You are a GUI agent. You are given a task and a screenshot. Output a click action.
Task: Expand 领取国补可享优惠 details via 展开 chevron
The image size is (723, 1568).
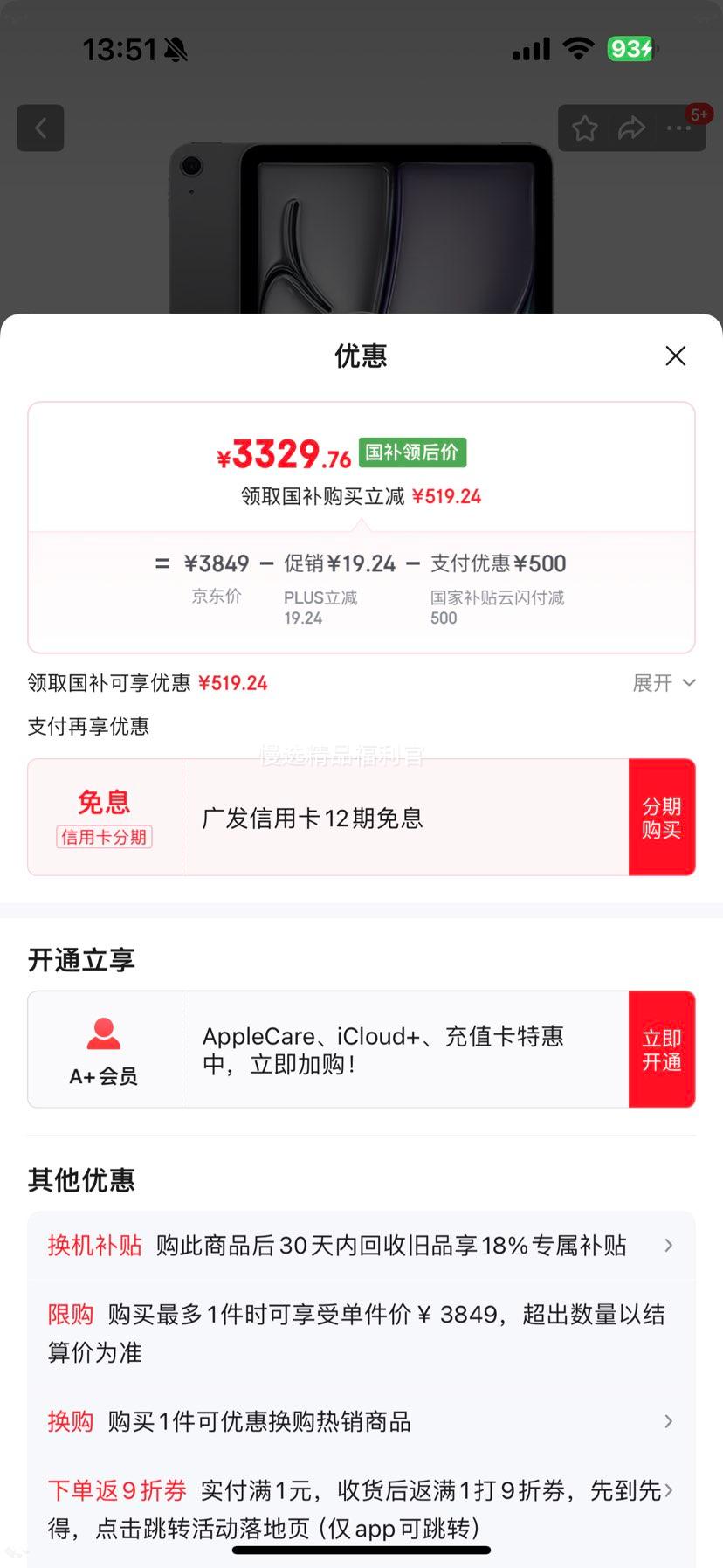coord(664,682)
